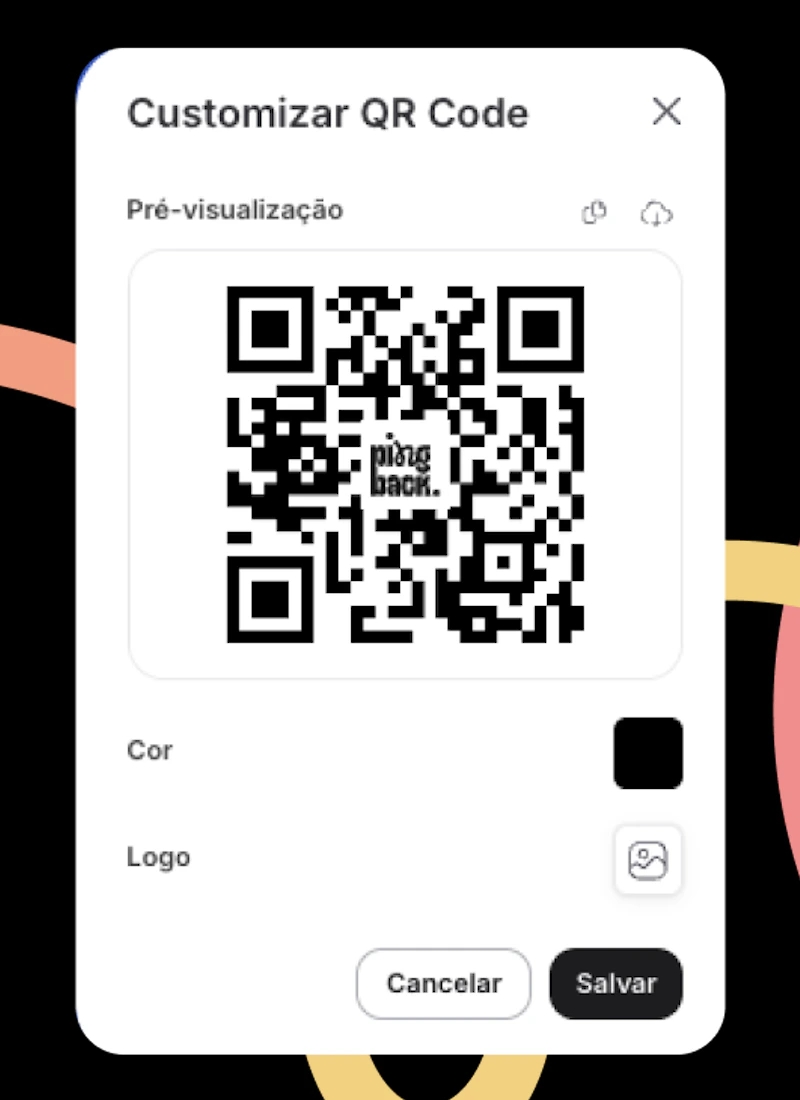Image resolution: width=800 pixels, height=1100 pixels.
Task: Tap the Cancelar button
Action: (444, 983)
